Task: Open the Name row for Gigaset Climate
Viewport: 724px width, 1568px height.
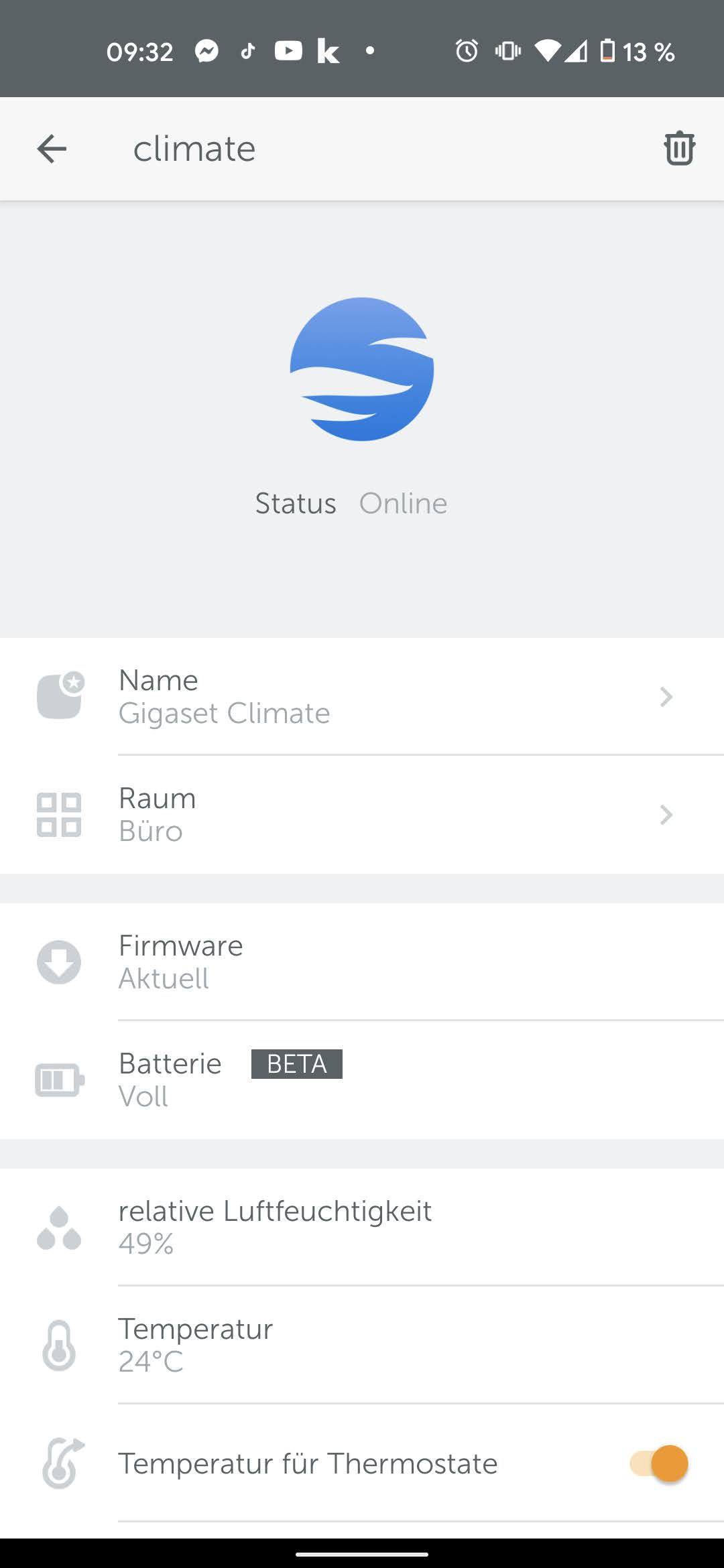Action: (362, 697)
